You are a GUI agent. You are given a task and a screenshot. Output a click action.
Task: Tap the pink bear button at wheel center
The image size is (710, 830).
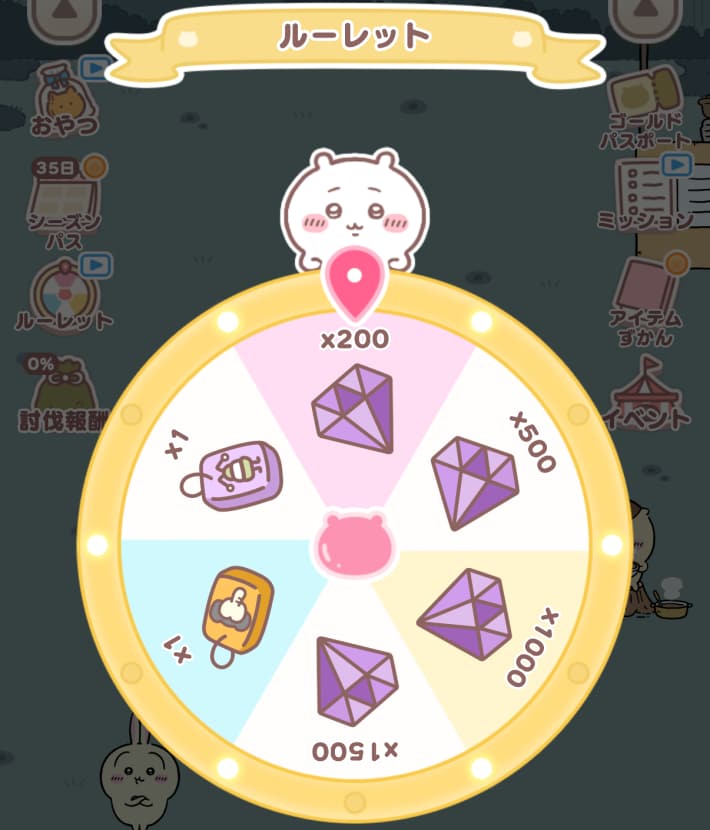354,544
